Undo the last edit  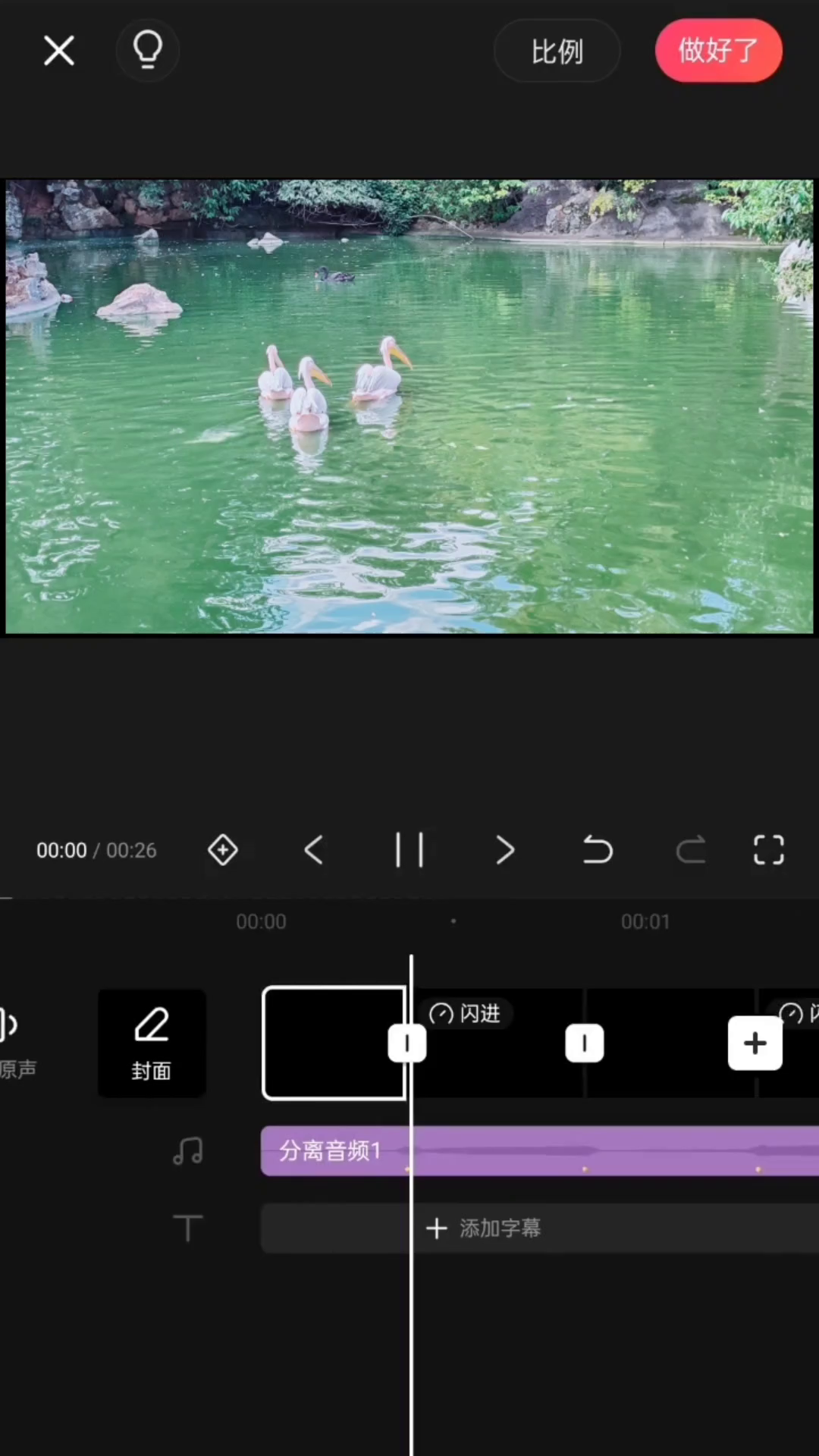(598, 850)
